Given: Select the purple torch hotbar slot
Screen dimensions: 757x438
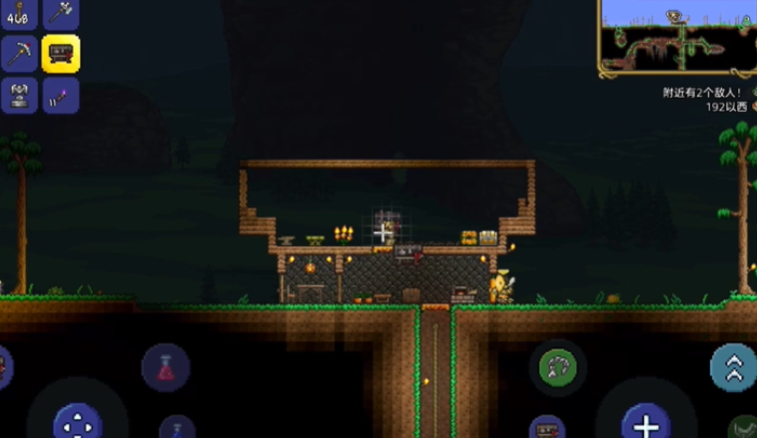Looking at the screenshot, I should pyautogui.click(x=60, y=95).
